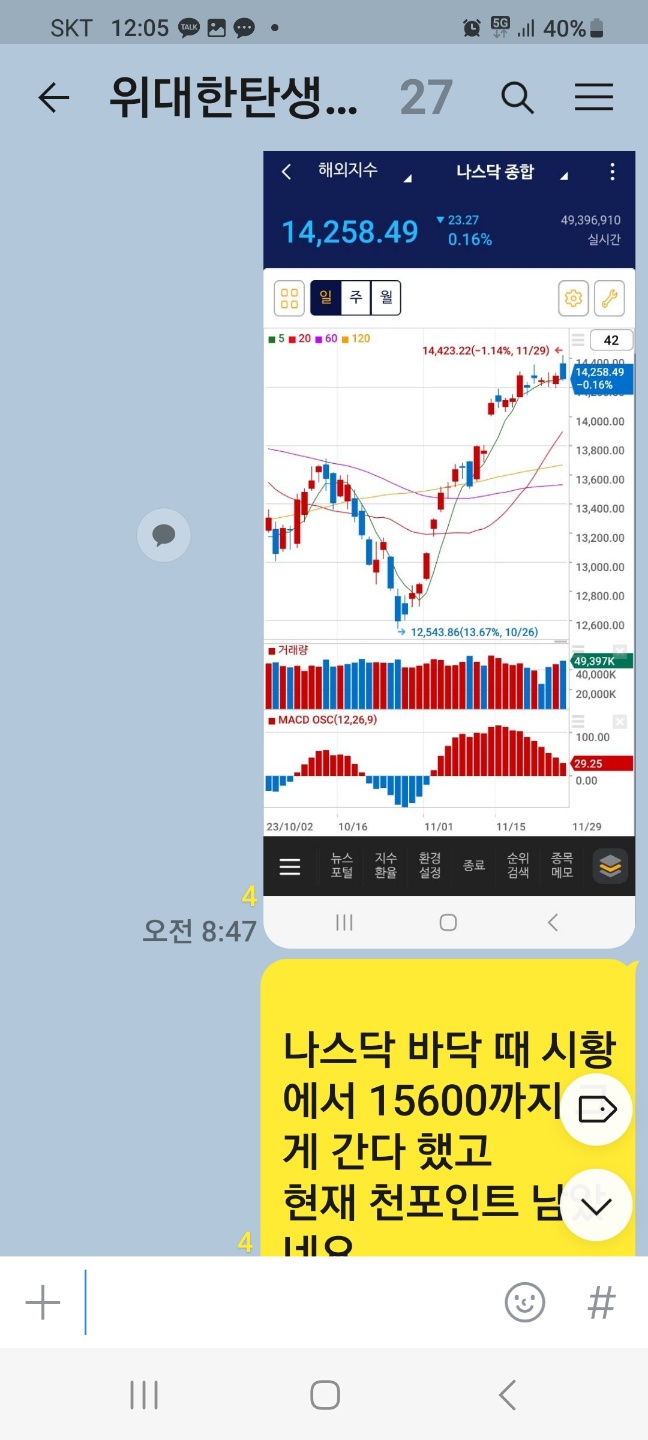Go back from the chat room

[x=53, y=98]
